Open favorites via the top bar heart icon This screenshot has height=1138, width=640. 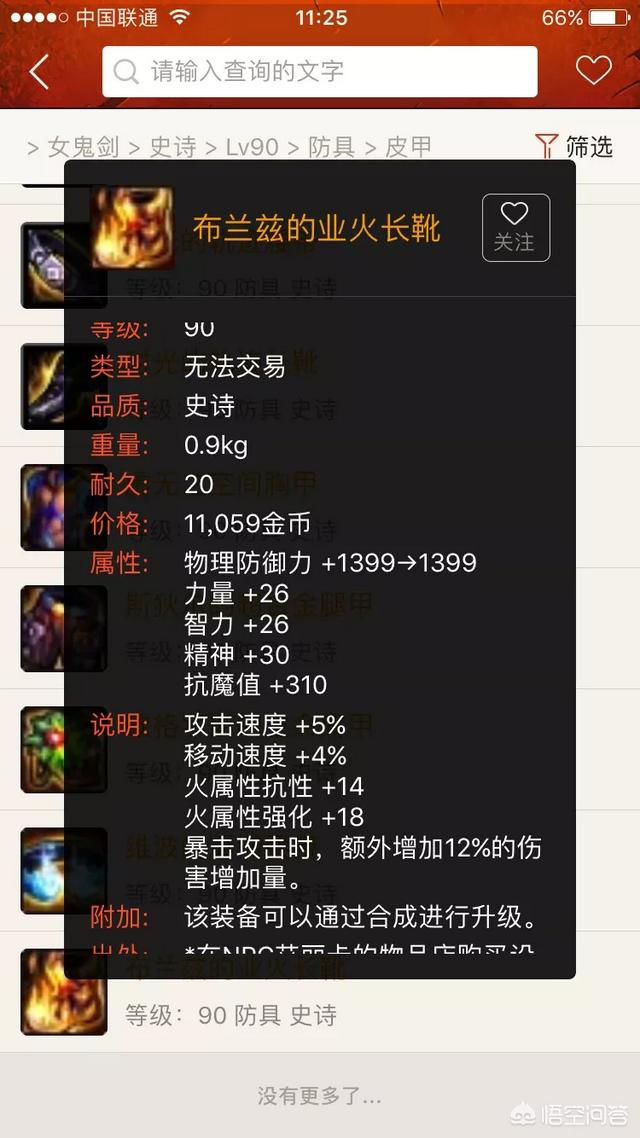coord(593,71)
